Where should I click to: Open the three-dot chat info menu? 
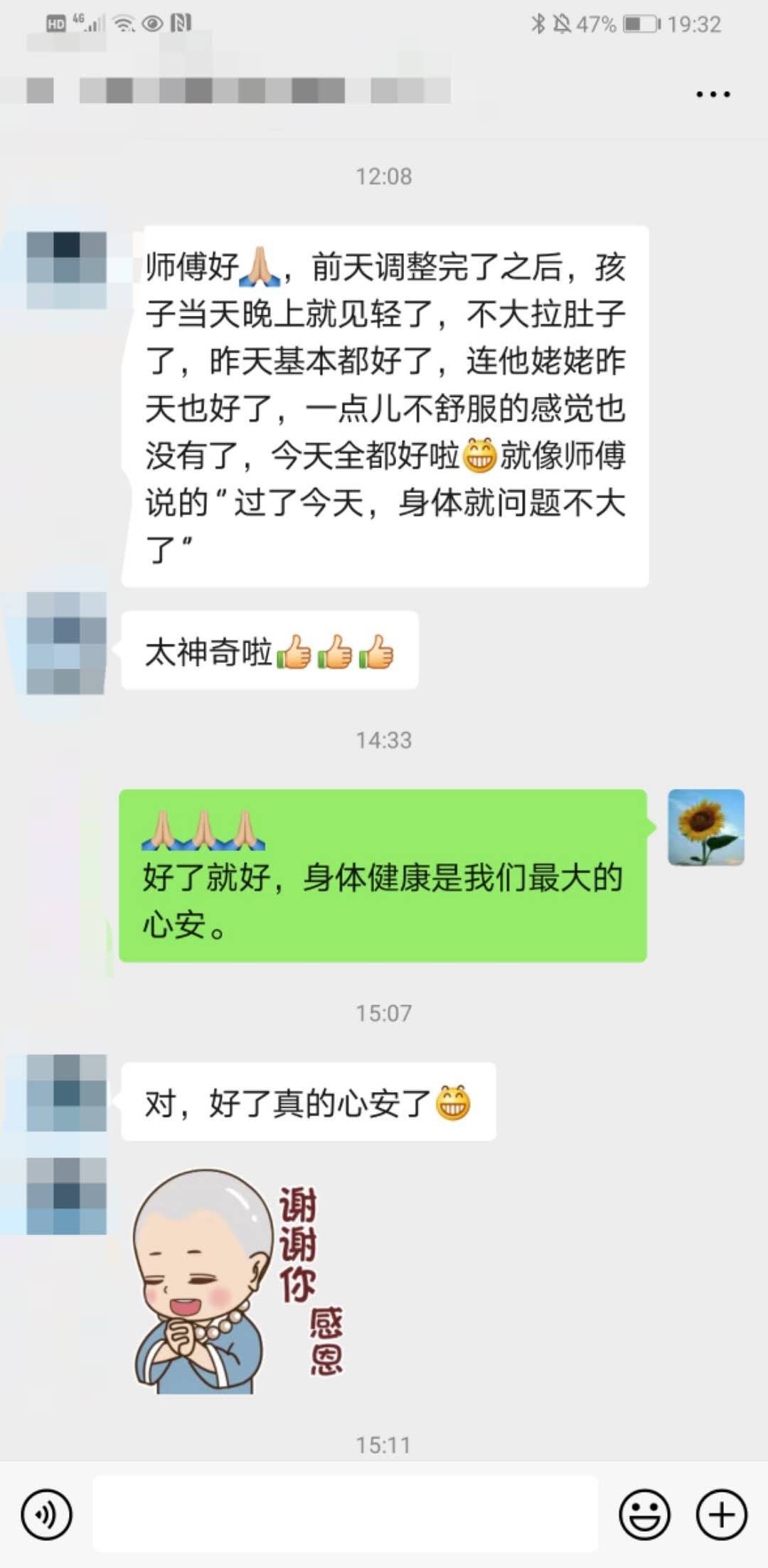[x=713, y=94]
